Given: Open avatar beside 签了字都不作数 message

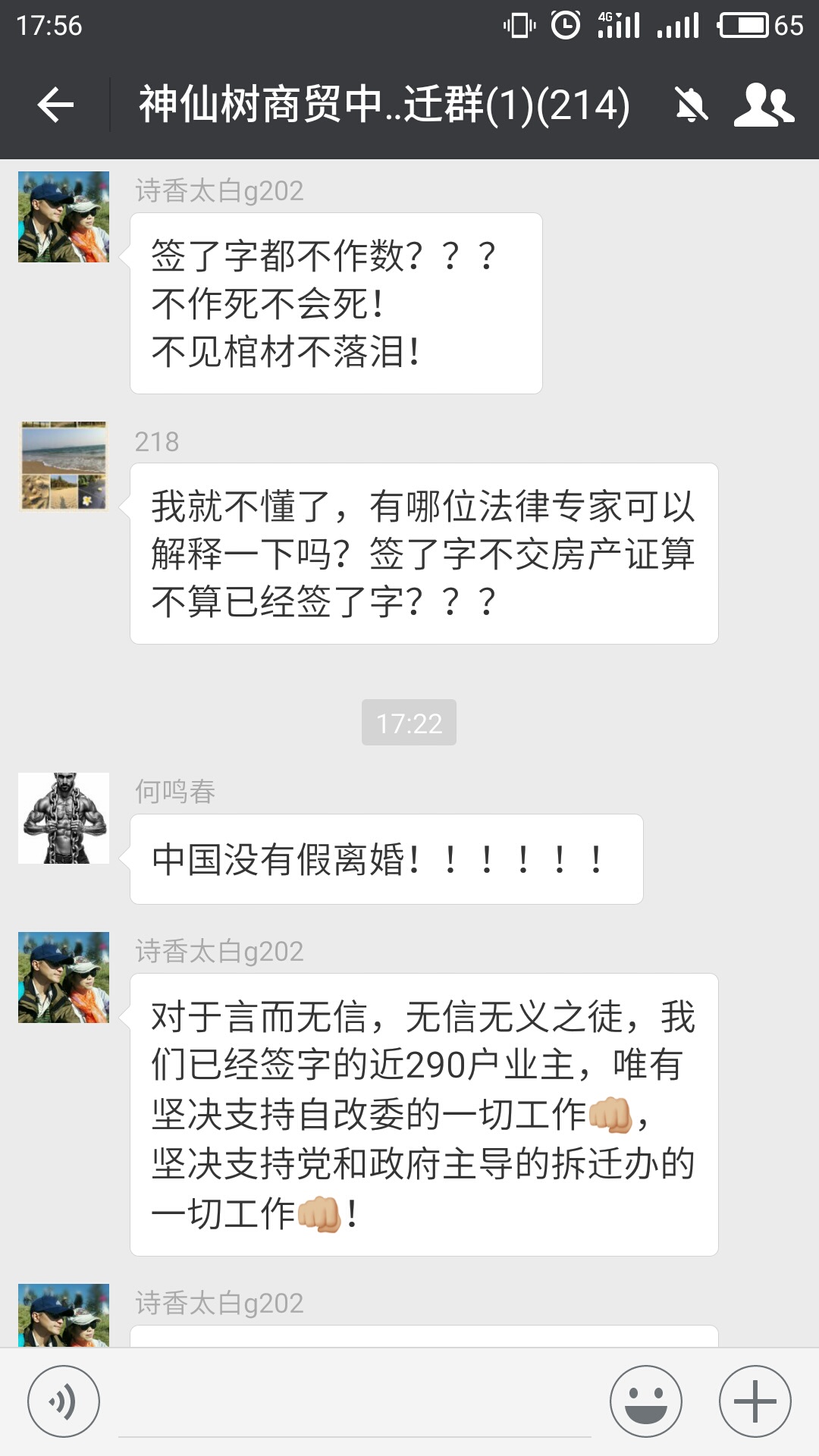Looking at the screenshot, I should (x=64, y=217).
